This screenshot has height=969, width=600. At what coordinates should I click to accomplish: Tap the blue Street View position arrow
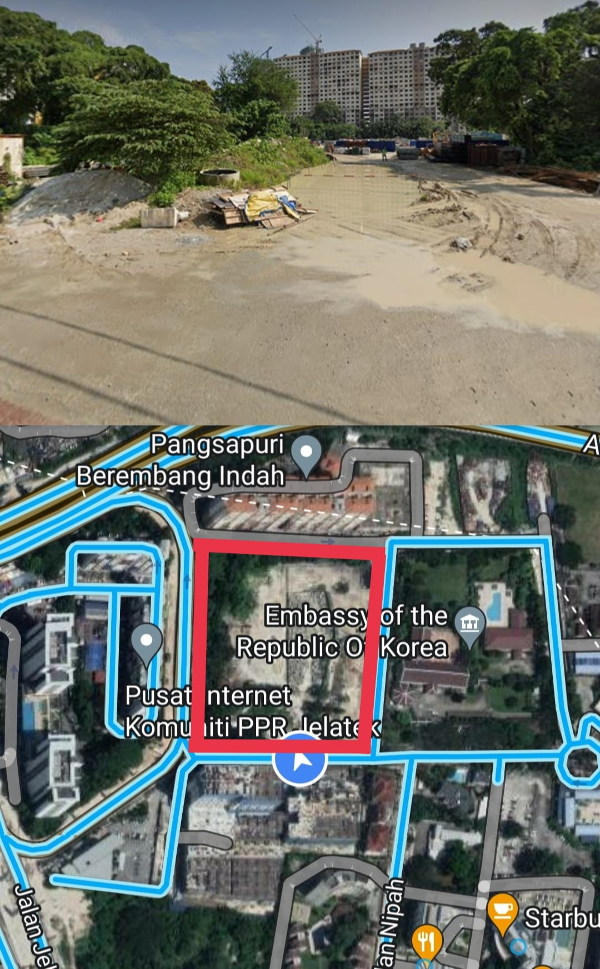pyautogui.click(x=299, y=760)
